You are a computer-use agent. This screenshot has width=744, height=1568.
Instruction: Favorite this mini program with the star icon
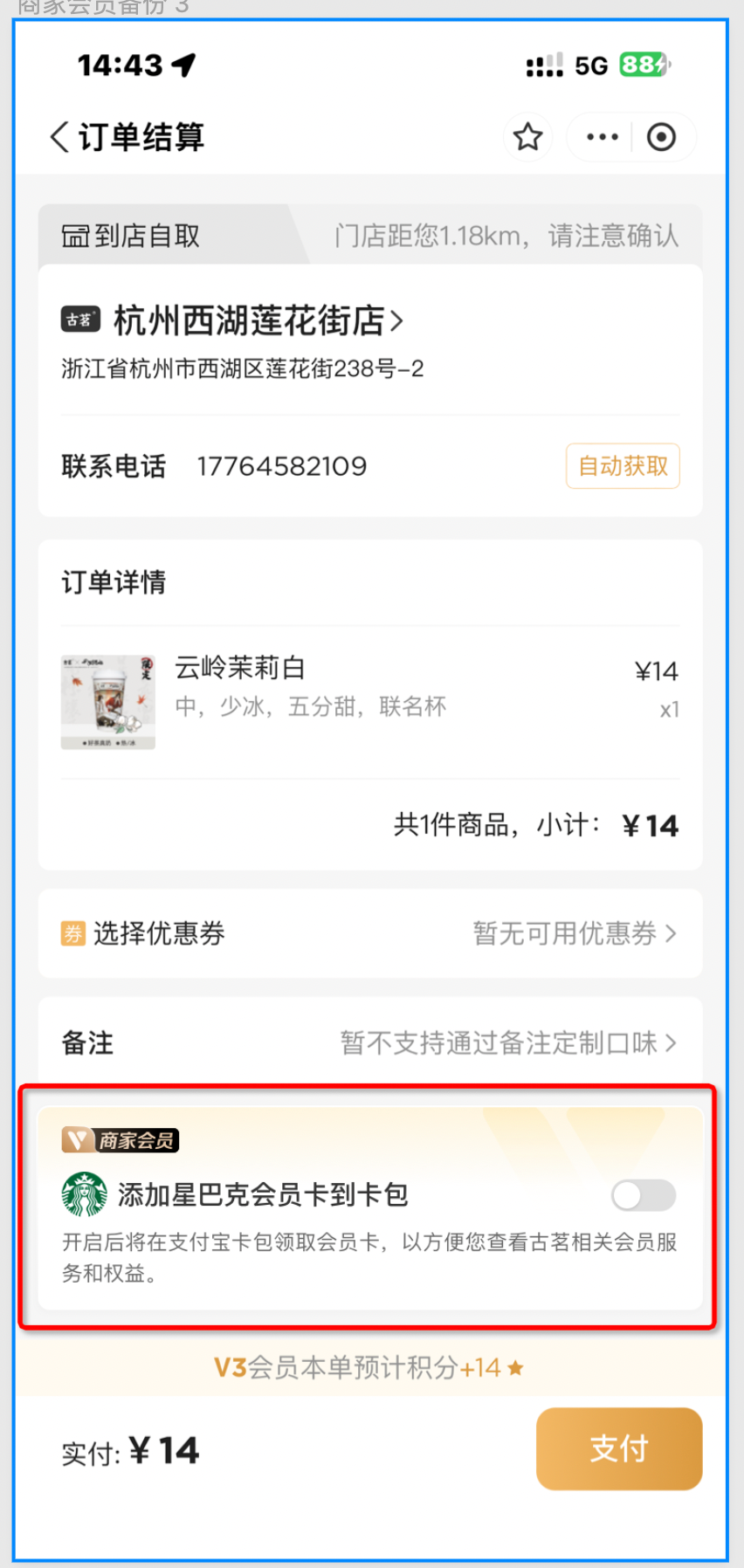[x=527, y=137]
